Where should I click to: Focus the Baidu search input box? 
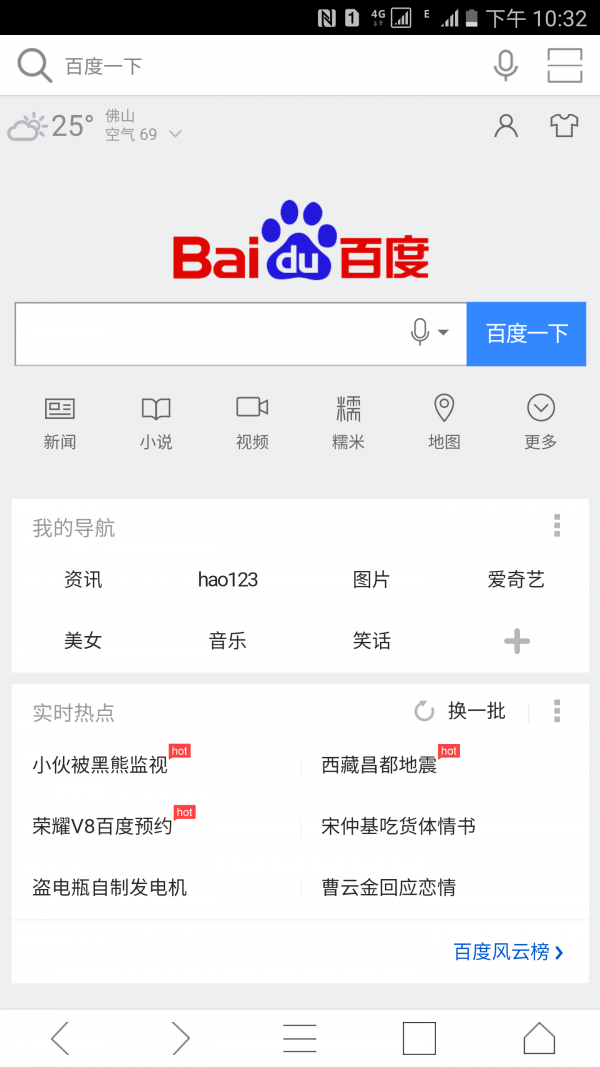pyautogui.click(x=210, y=334)
